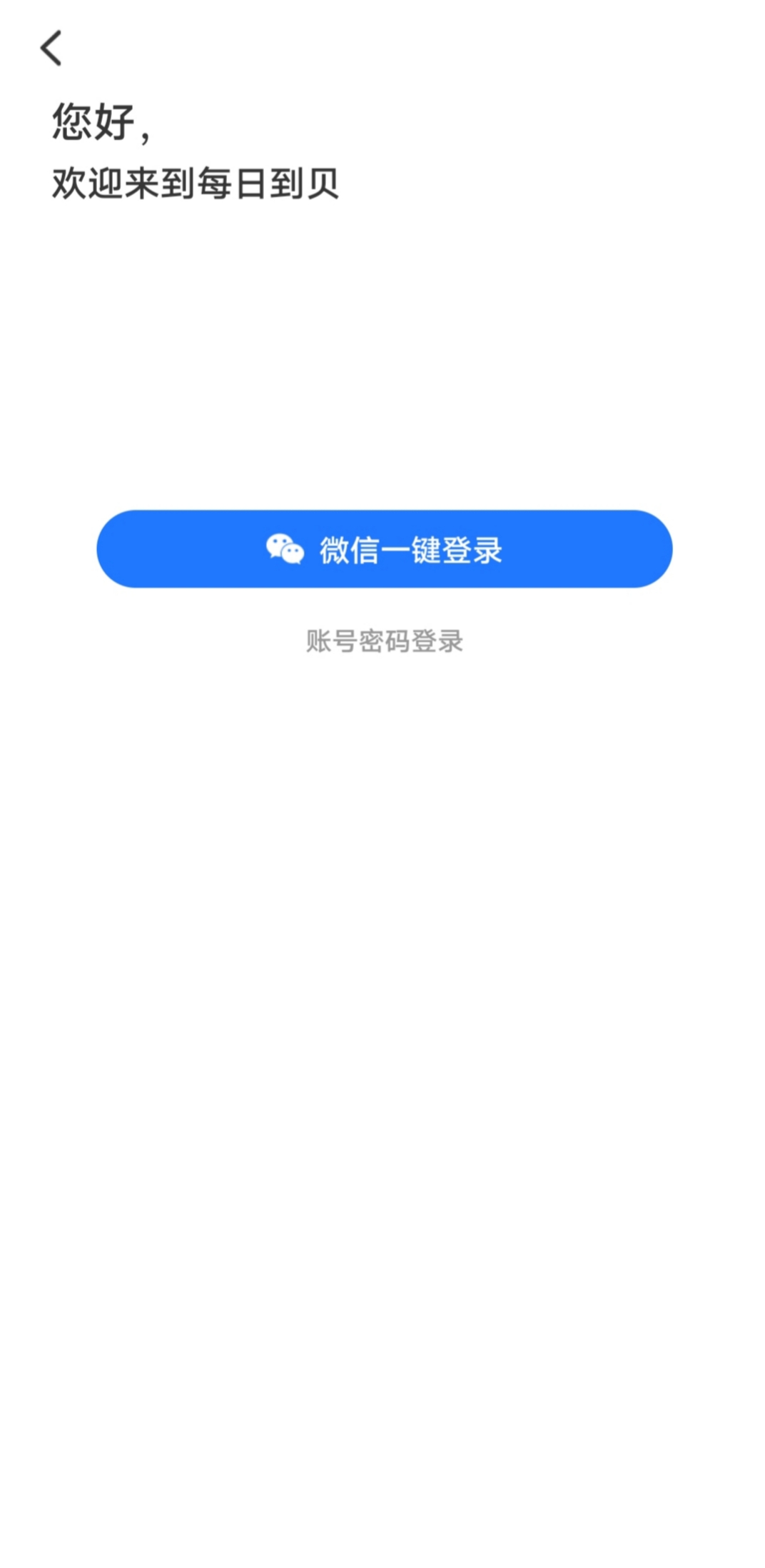Go back using the top-left arrow
Viewport: 765px width, 1568px height.
coord(51,49)
